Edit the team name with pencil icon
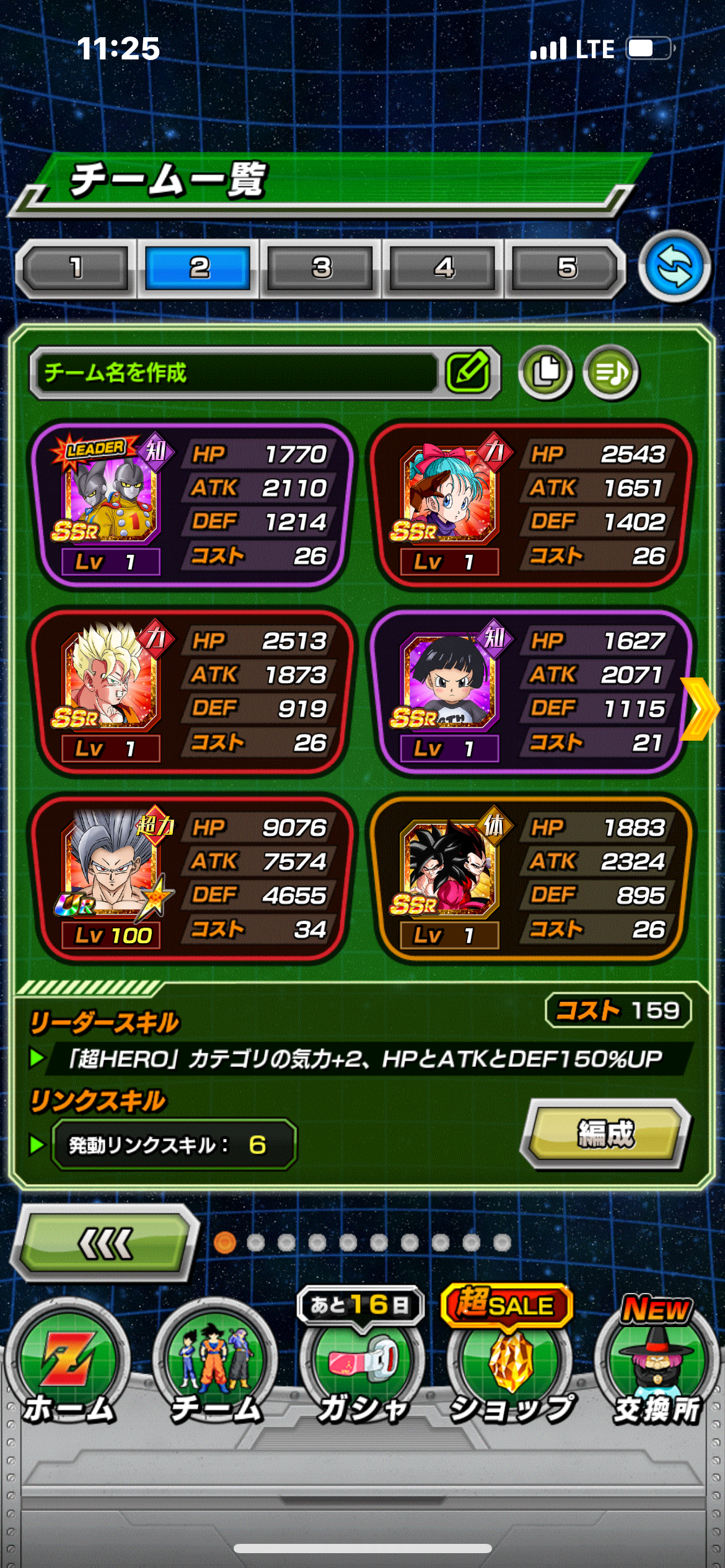 [469, 372]
